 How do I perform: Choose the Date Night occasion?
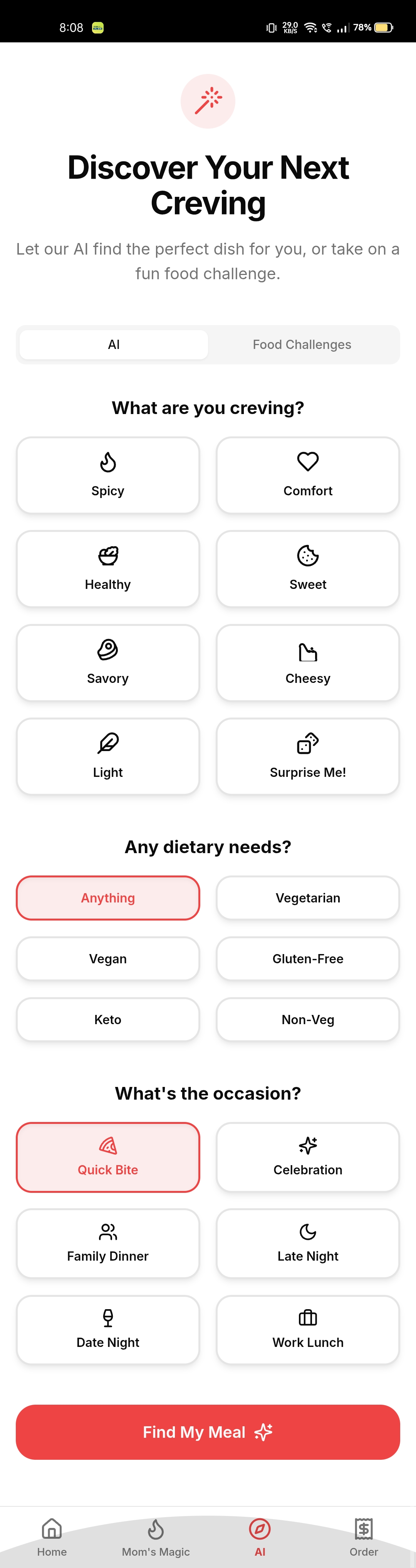coord(108,1330)
